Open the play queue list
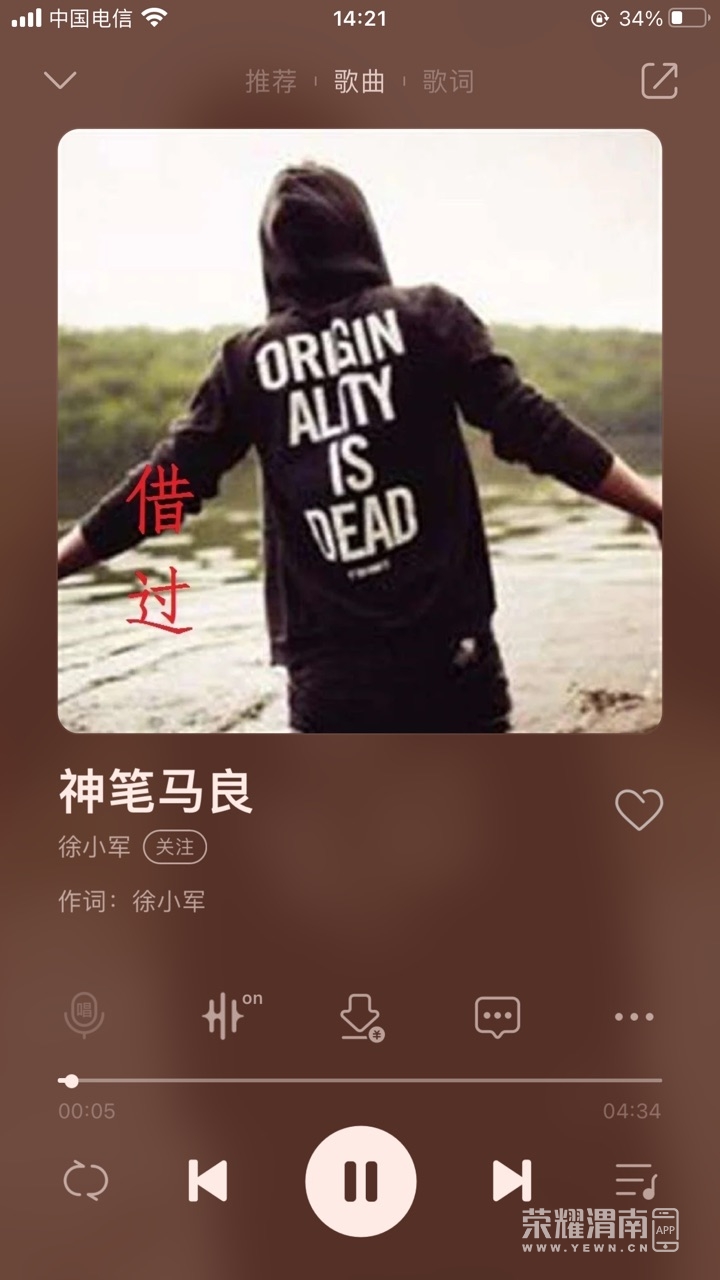The height and width of the screenshot is (1280, 720). (634, 1181)
